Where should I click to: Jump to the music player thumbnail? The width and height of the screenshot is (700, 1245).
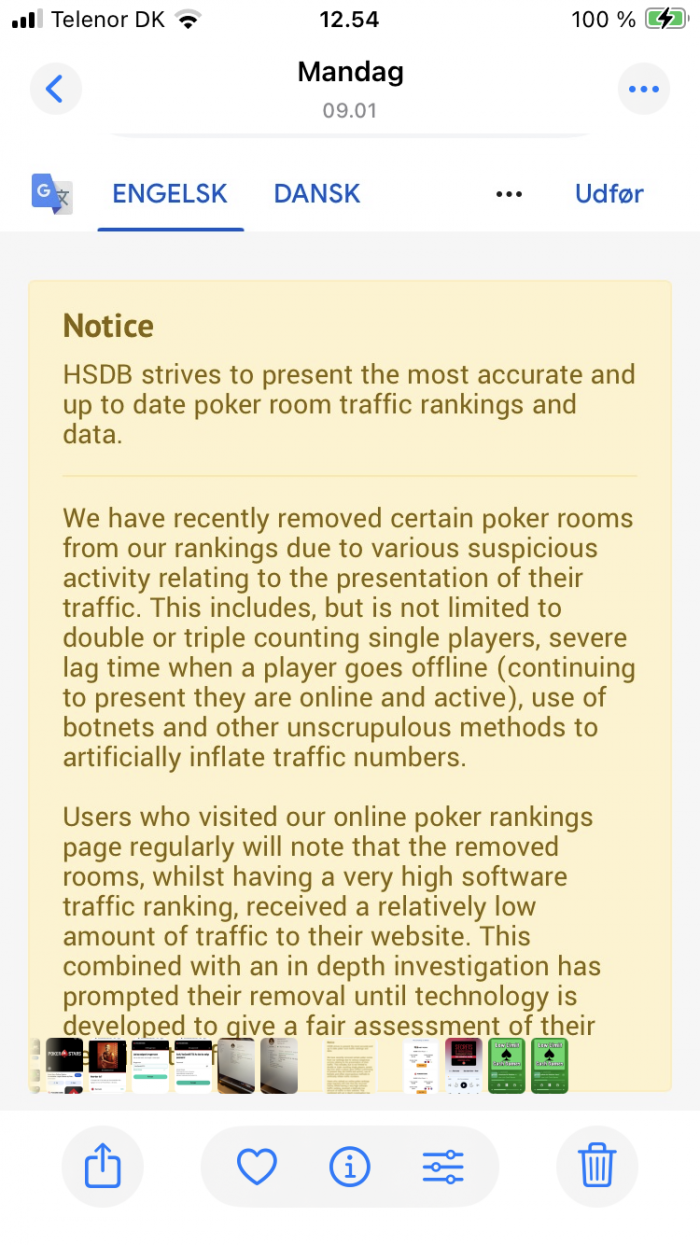pos(463,1065)
